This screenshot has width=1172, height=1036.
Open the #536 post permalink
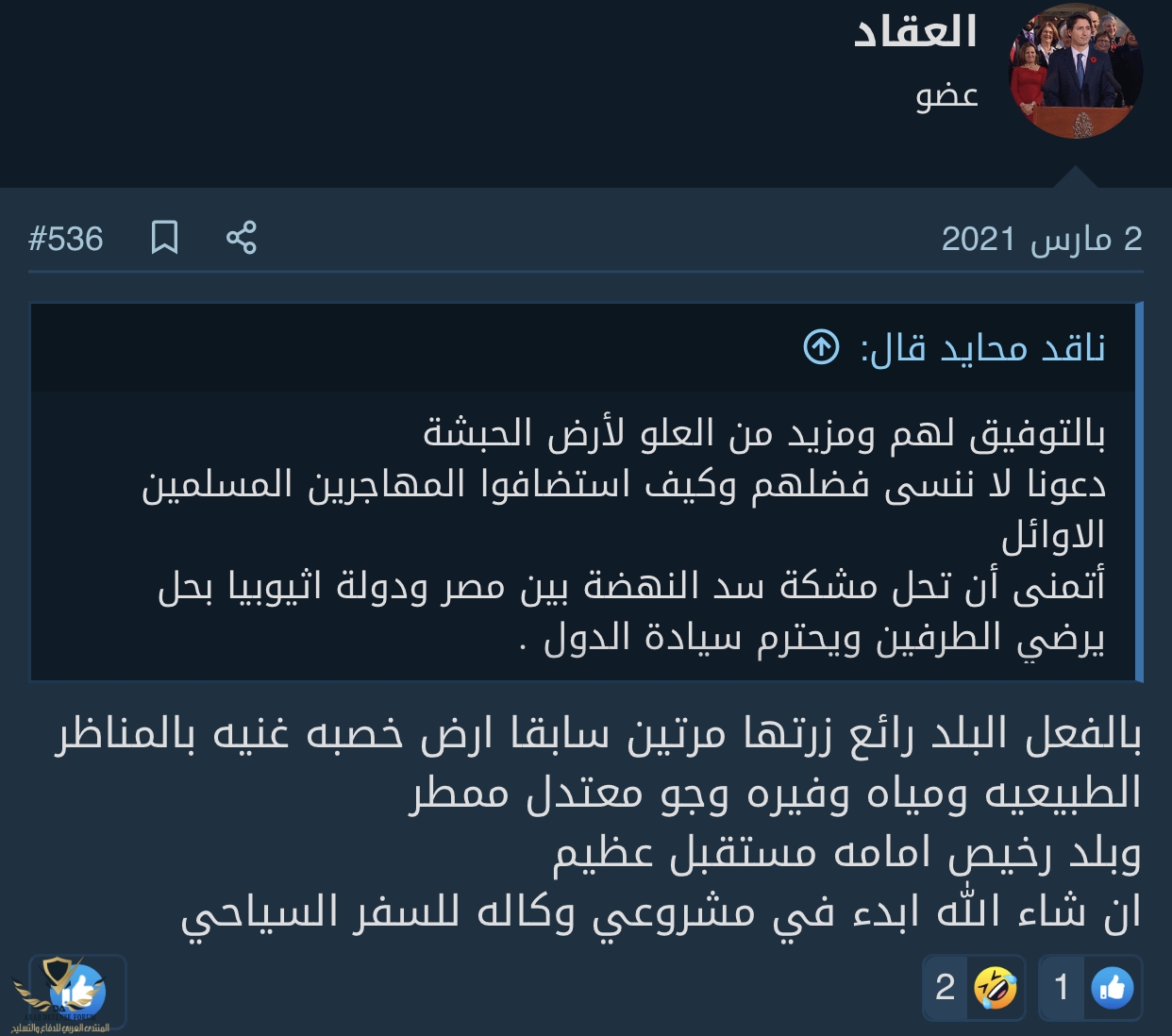click(66, 239)
